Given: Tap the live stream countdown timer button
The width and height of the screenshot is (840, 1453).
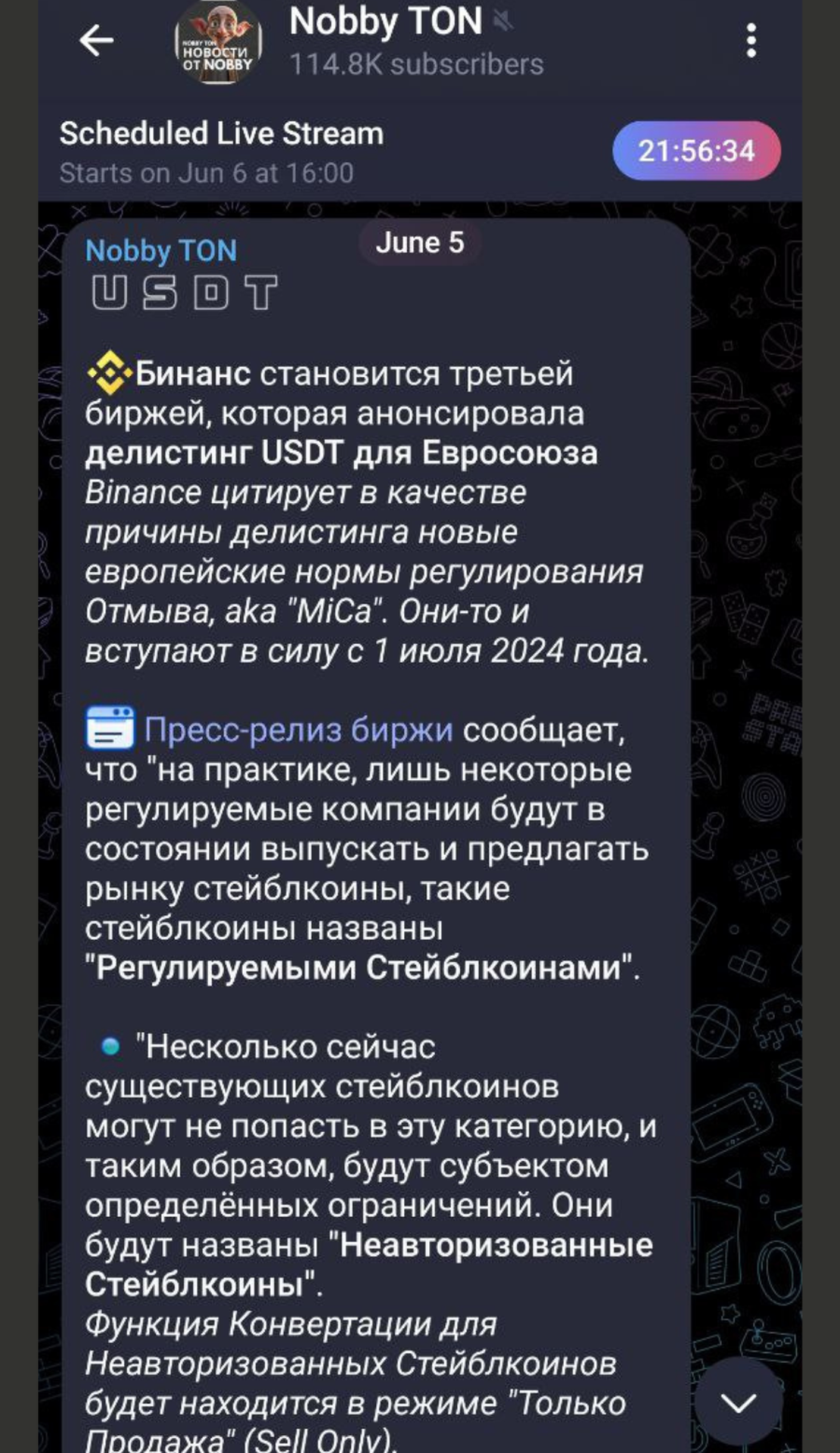Looking at the screenshot, I should click(695, 151).
